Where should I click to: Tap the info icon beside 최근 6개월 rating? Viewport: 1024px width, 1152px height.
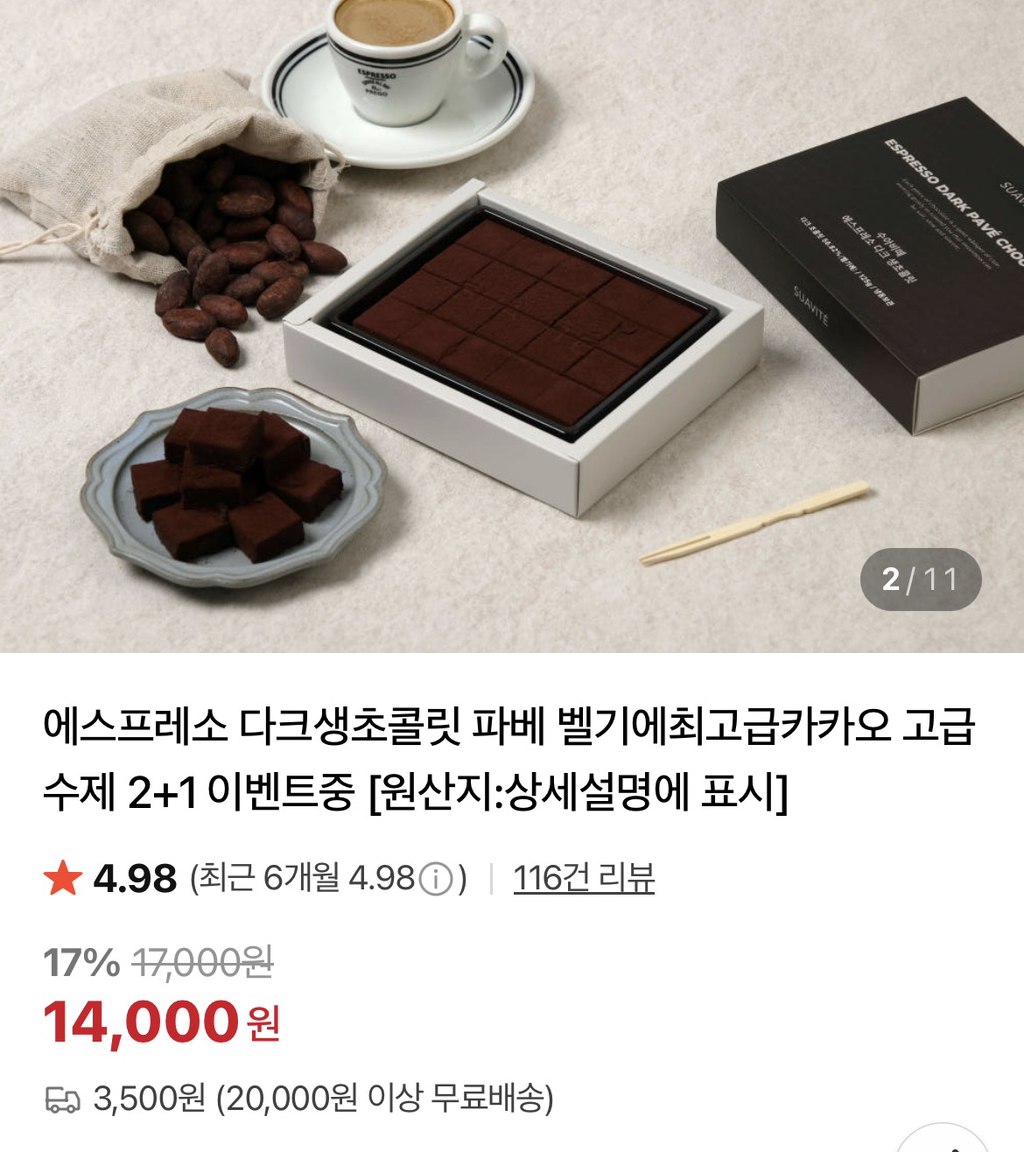(436, 879)
